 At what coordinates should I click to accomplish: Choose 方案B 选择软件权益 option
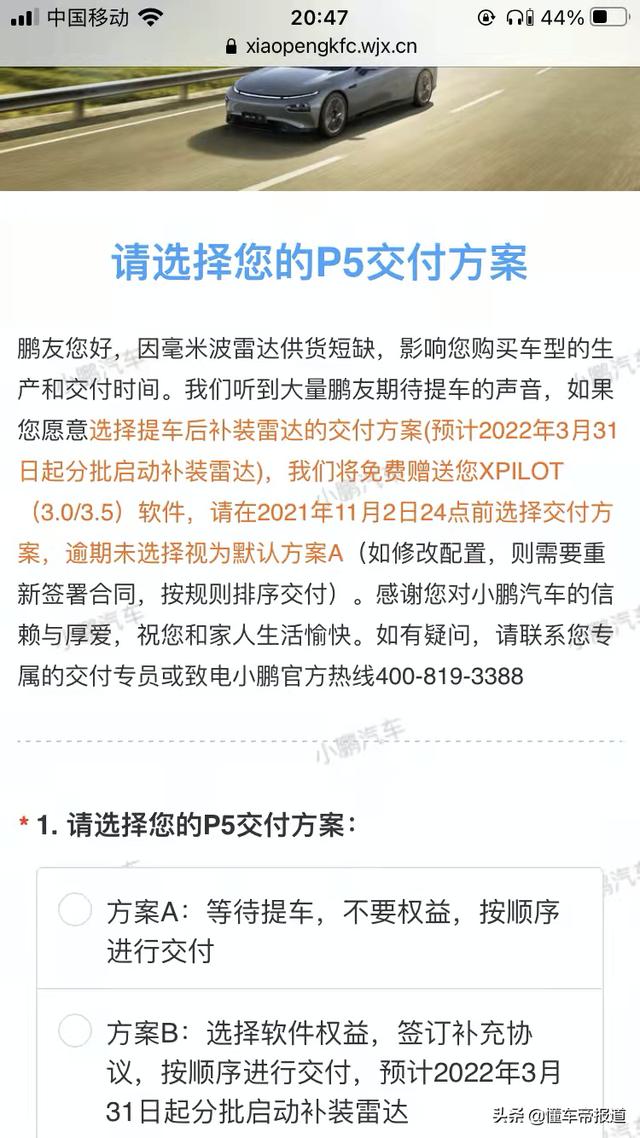[x=319, y=1063]
